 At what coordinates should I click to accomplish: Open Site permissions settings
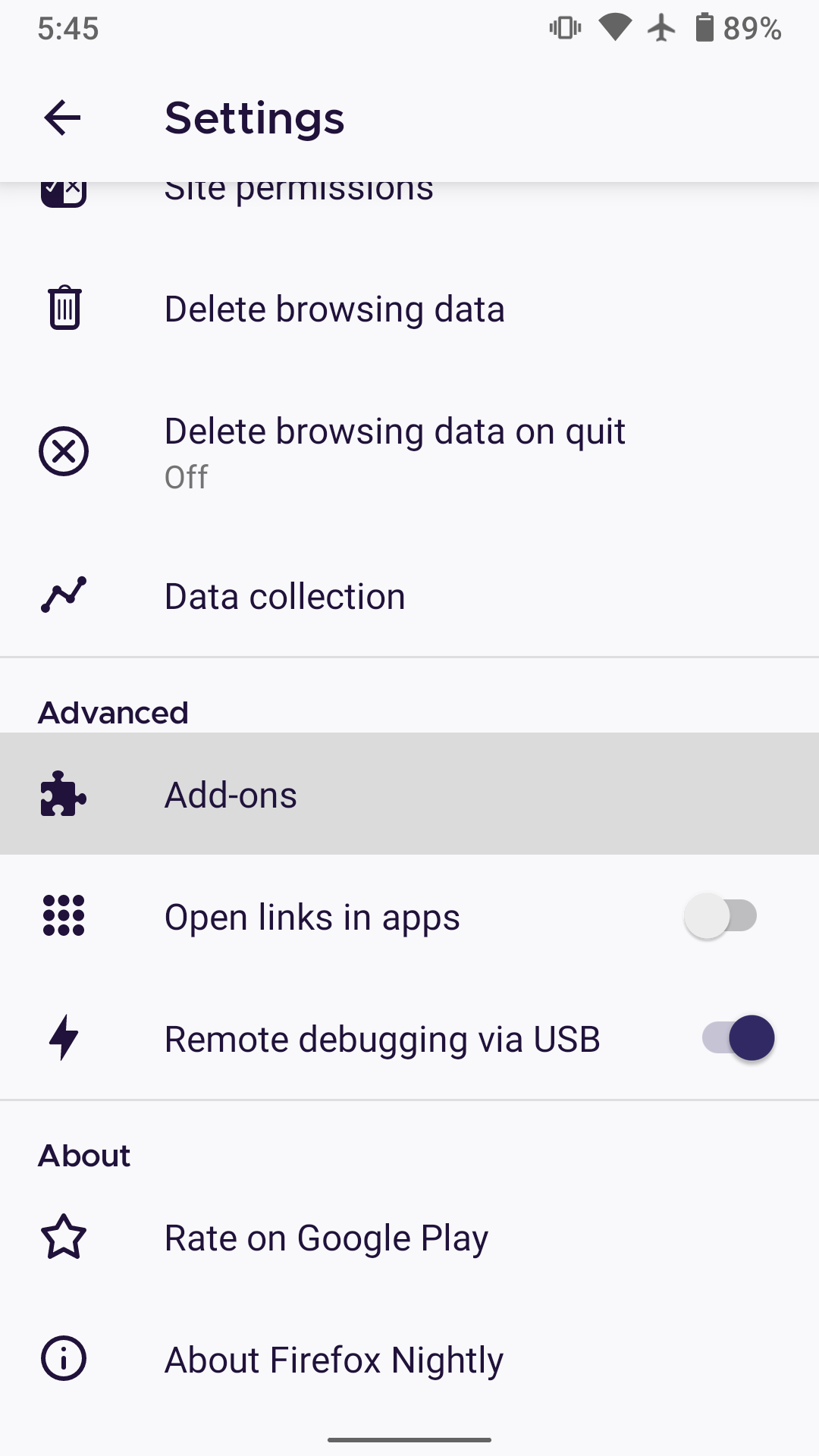coord(299,193)
